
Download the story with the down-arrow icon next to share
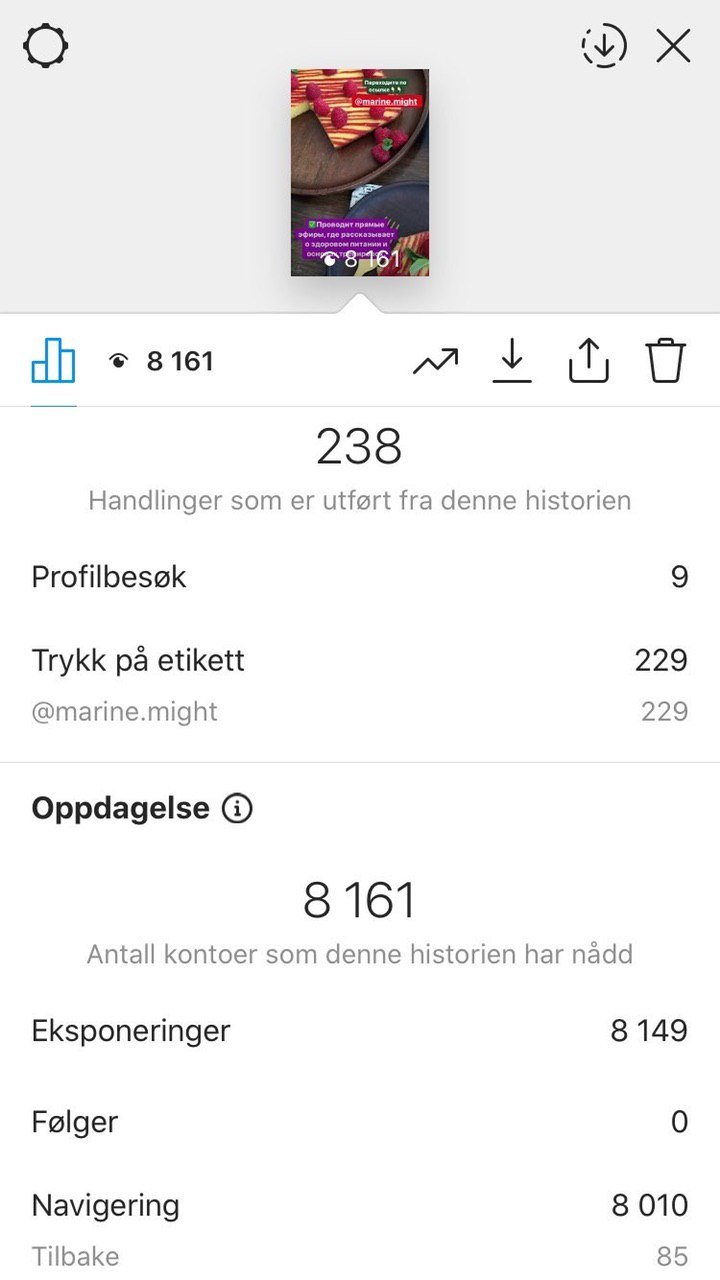click(x=512, y=360)
